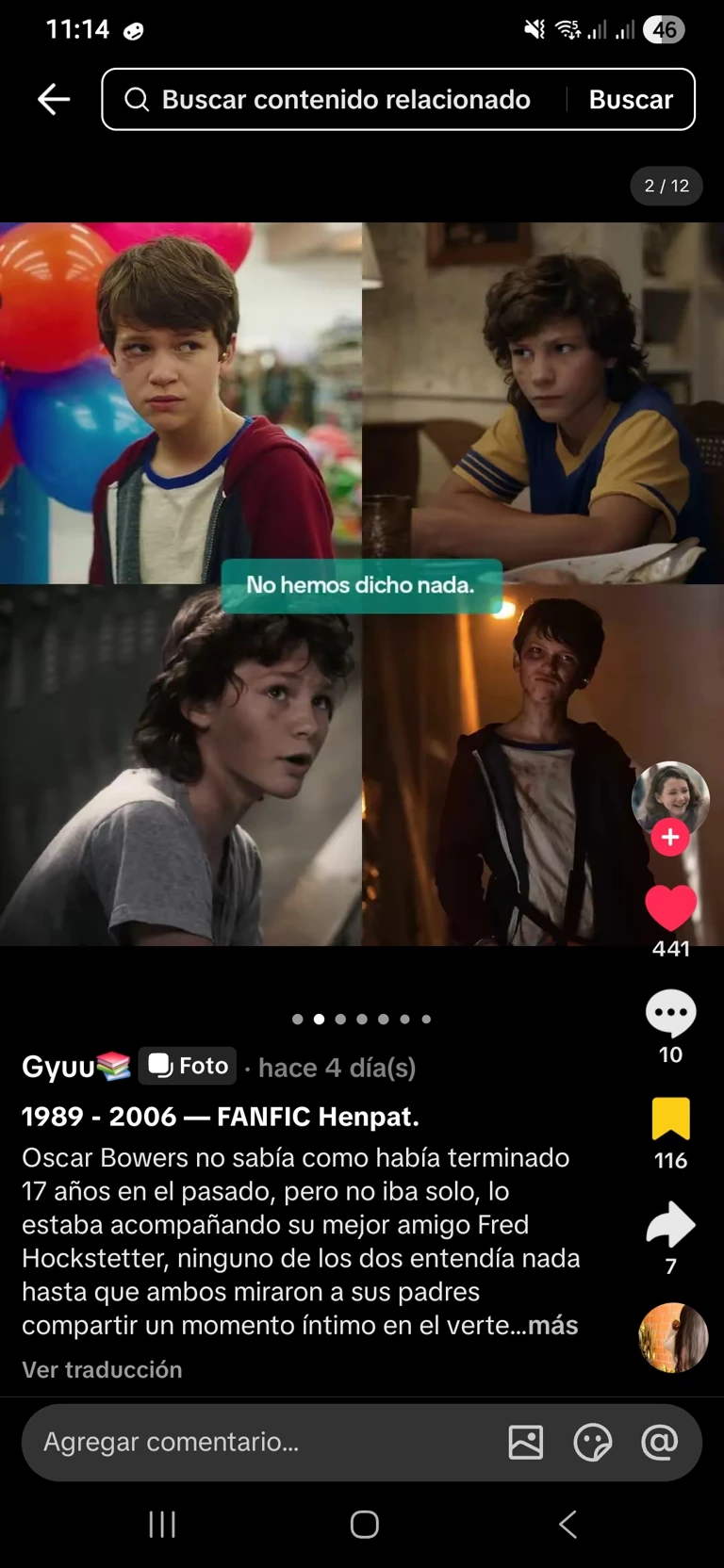Mention someone with @ icon
Viewport: 724px width, 1568px height.
[x=659, y=1442]
